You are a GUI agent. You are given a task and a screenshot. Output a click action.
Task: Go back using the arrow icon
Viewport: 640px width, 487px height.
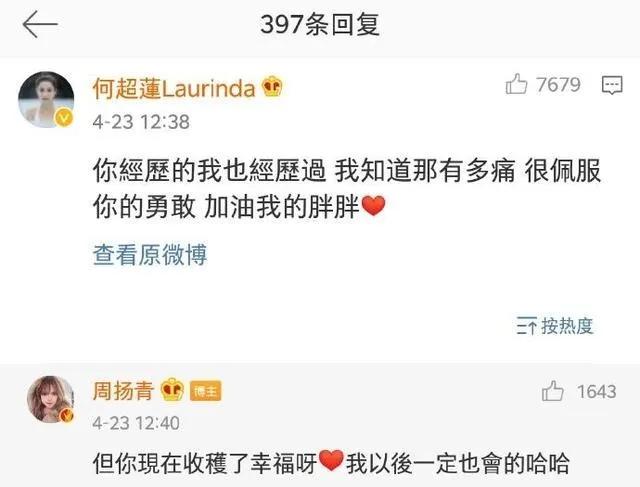(x=40, y=24)
